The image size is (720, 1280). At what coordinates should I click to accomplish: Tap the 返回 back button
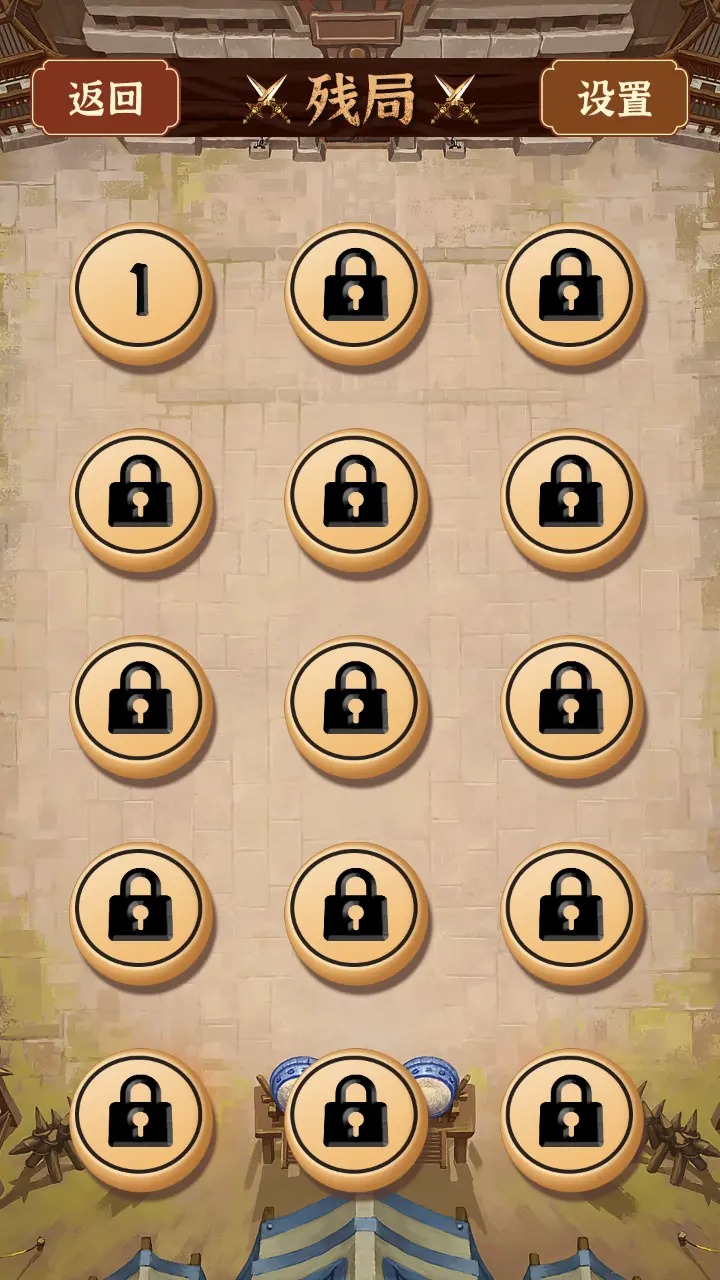105,98
